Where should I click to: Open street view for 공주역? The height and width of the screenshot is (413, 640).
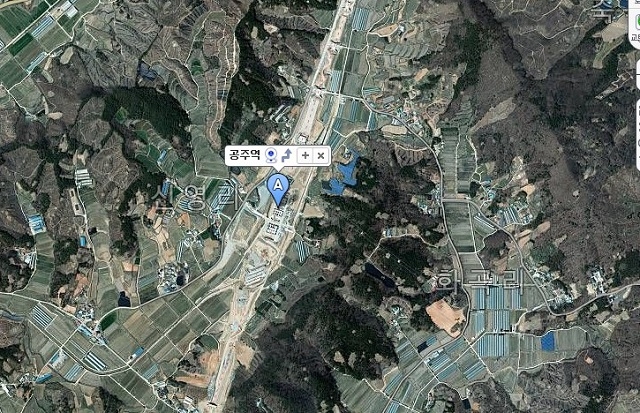(x=271, y=155)
